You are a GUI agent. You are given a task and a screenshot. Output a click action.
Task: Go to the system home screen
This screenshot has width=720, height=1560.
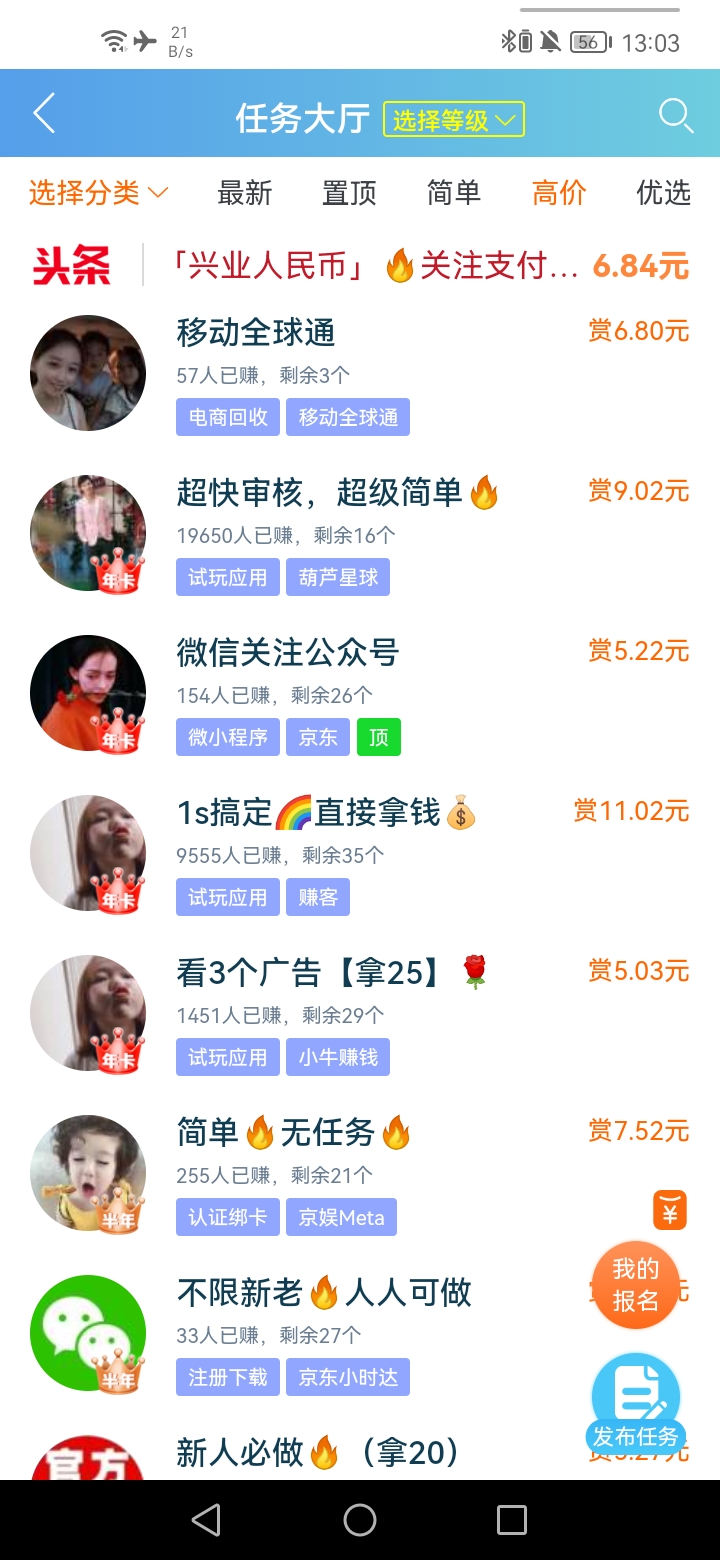360,1520
